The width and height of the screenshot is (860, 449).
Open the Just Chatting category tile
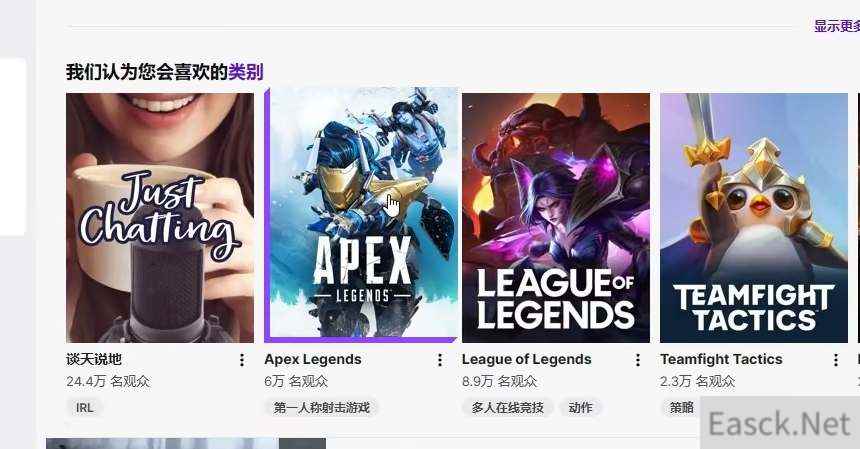pyautogui.click(x=160, y=218)
